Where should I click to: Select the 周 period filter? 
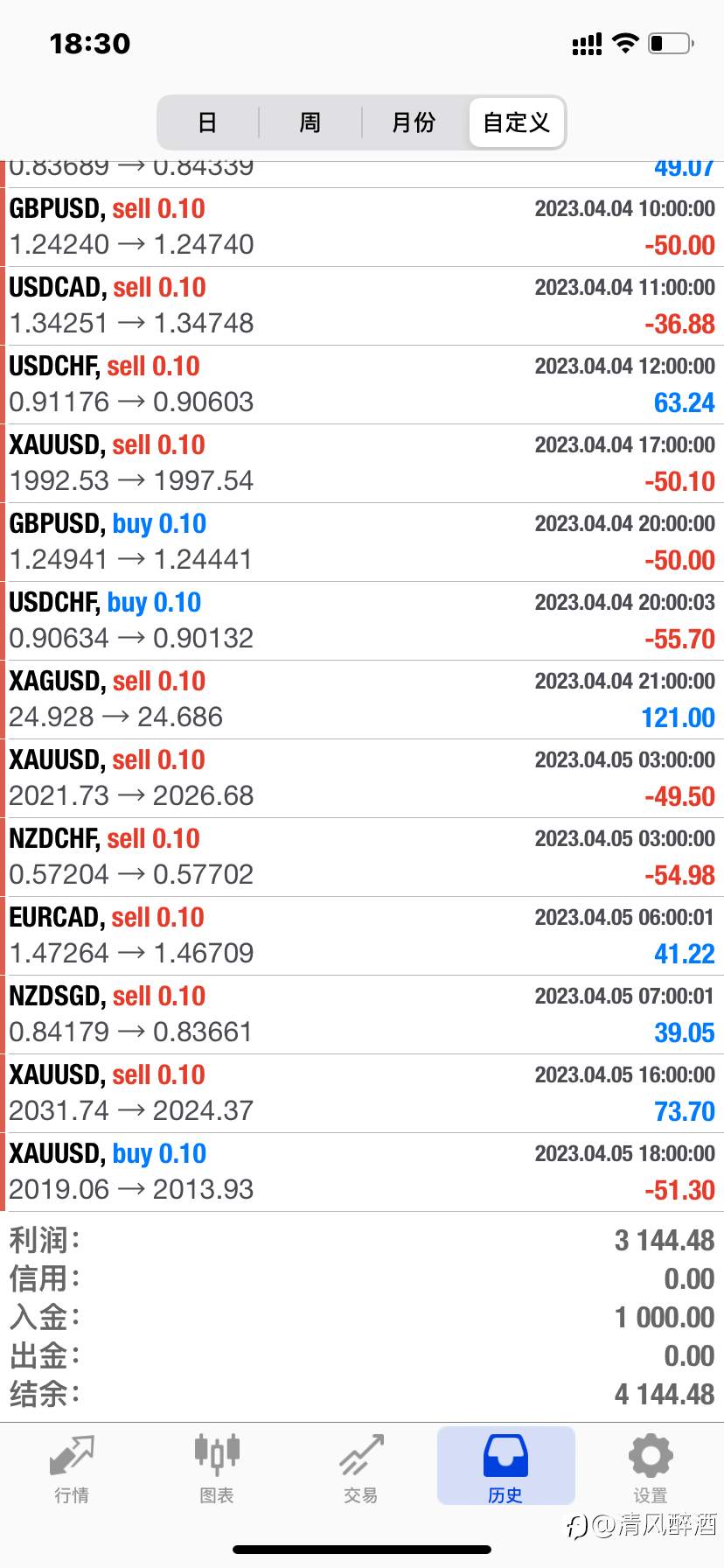tap(310, 122)
